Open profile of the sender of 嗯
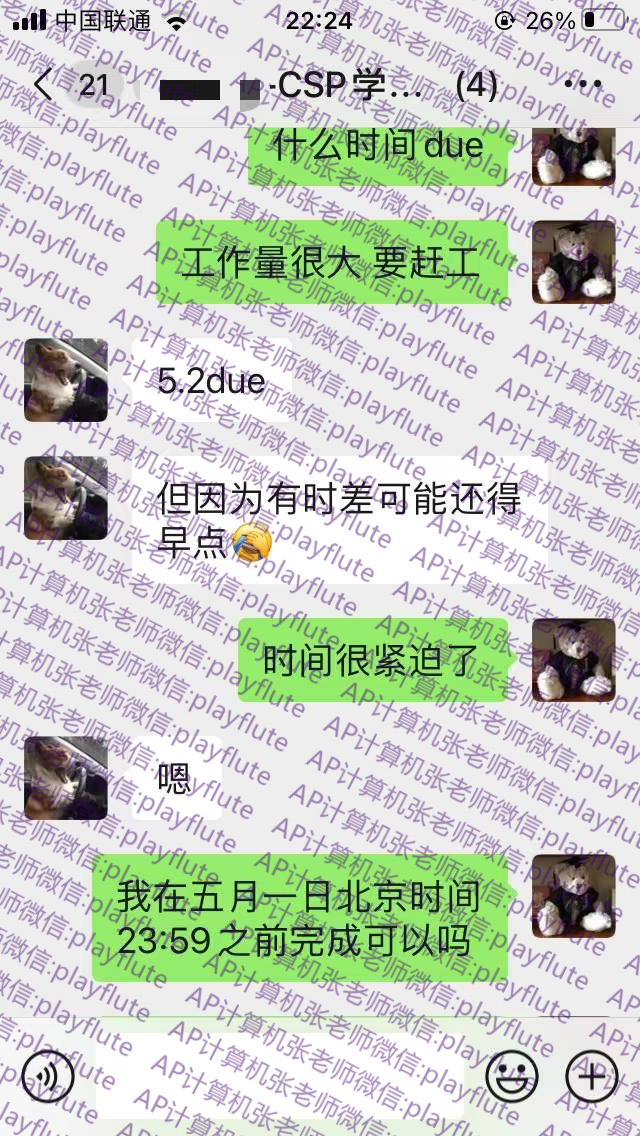 tap(66, 778)
